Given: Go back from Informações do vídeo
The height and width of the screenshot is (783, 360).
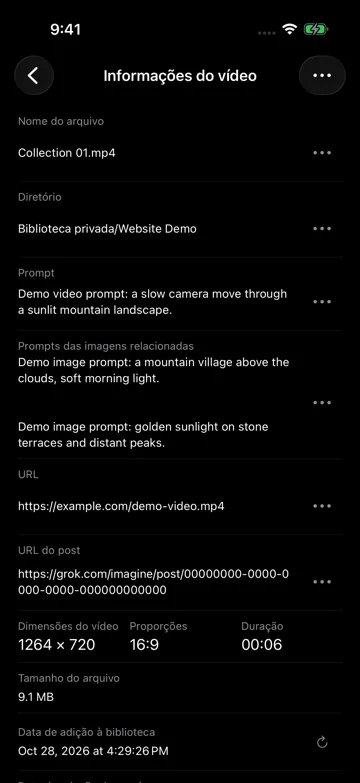Looking at the screenshot, I should click(33, 75).
